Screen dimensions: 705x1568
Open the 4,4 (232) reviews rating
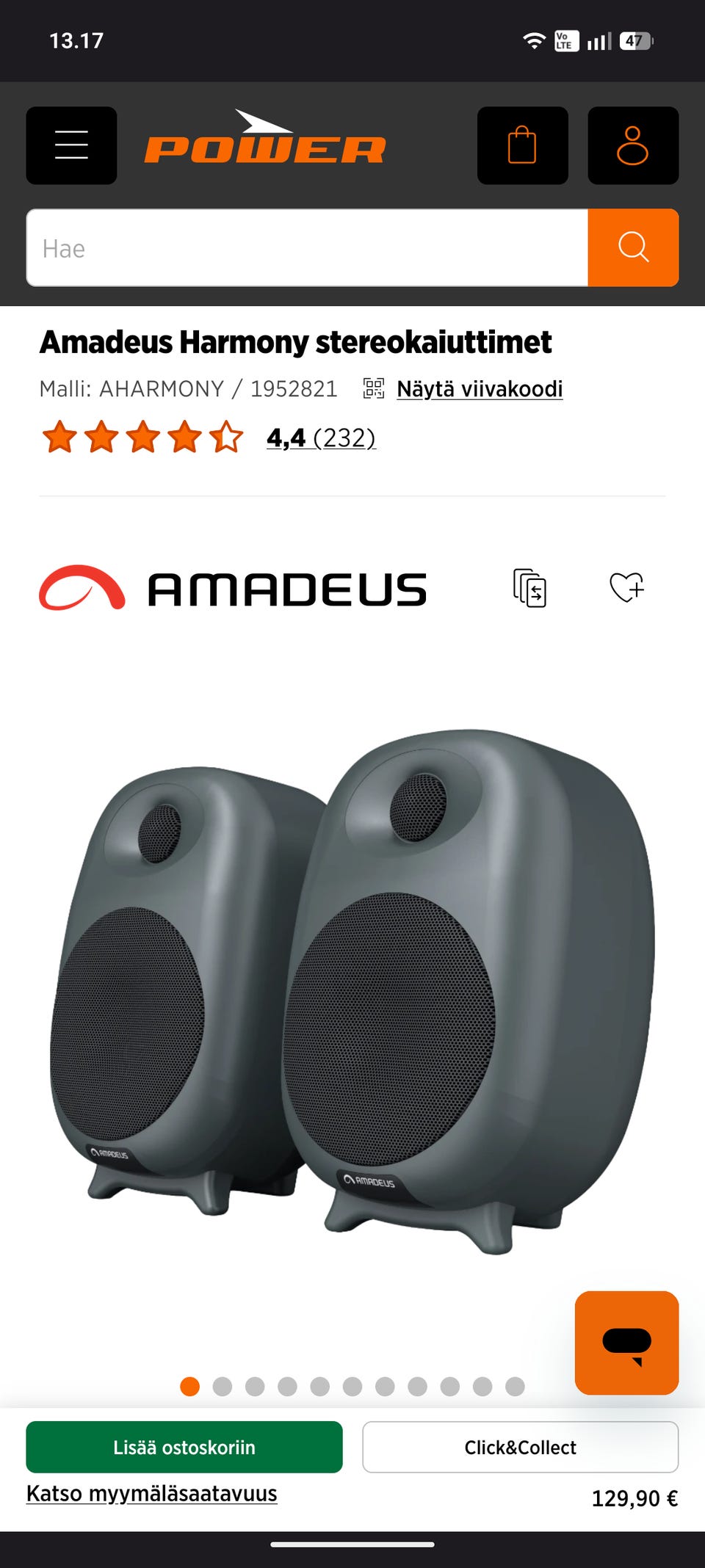coord(321,438)
